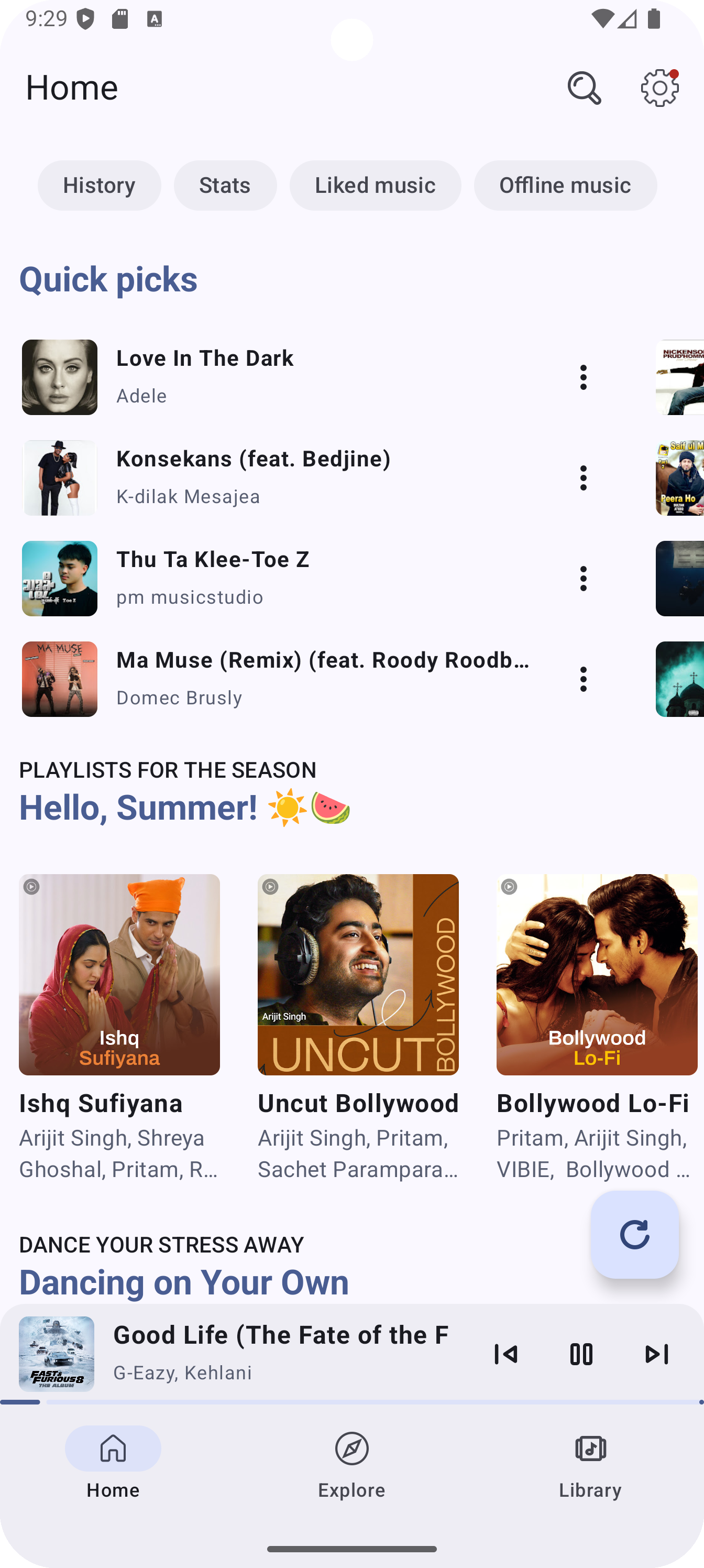This screenshot has height=1568, width=704.
Task: Skip to next track
Action: [x=656, y=1354]
